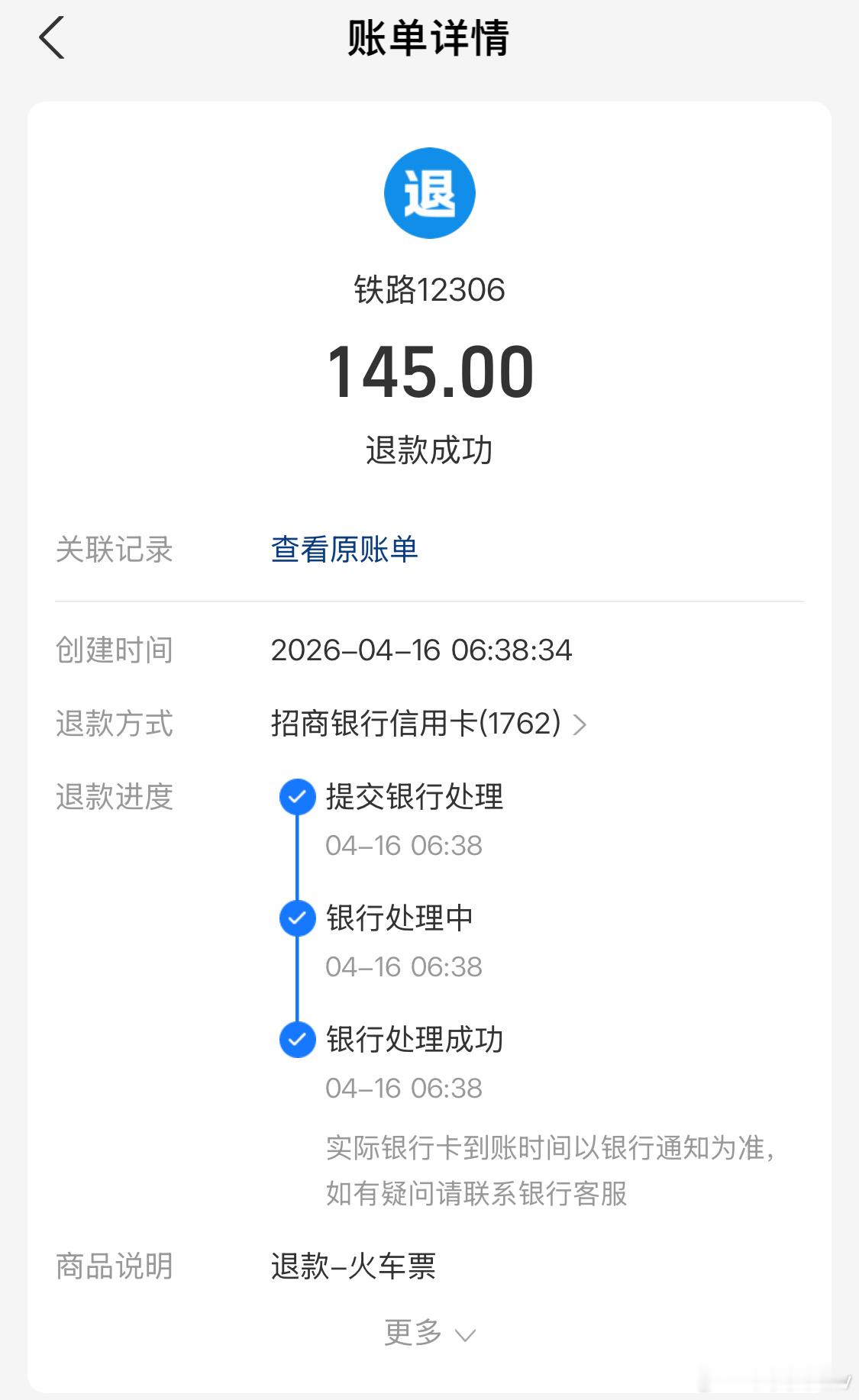
Task: Click the 账单详情 title bar
Action: point(430,38)
